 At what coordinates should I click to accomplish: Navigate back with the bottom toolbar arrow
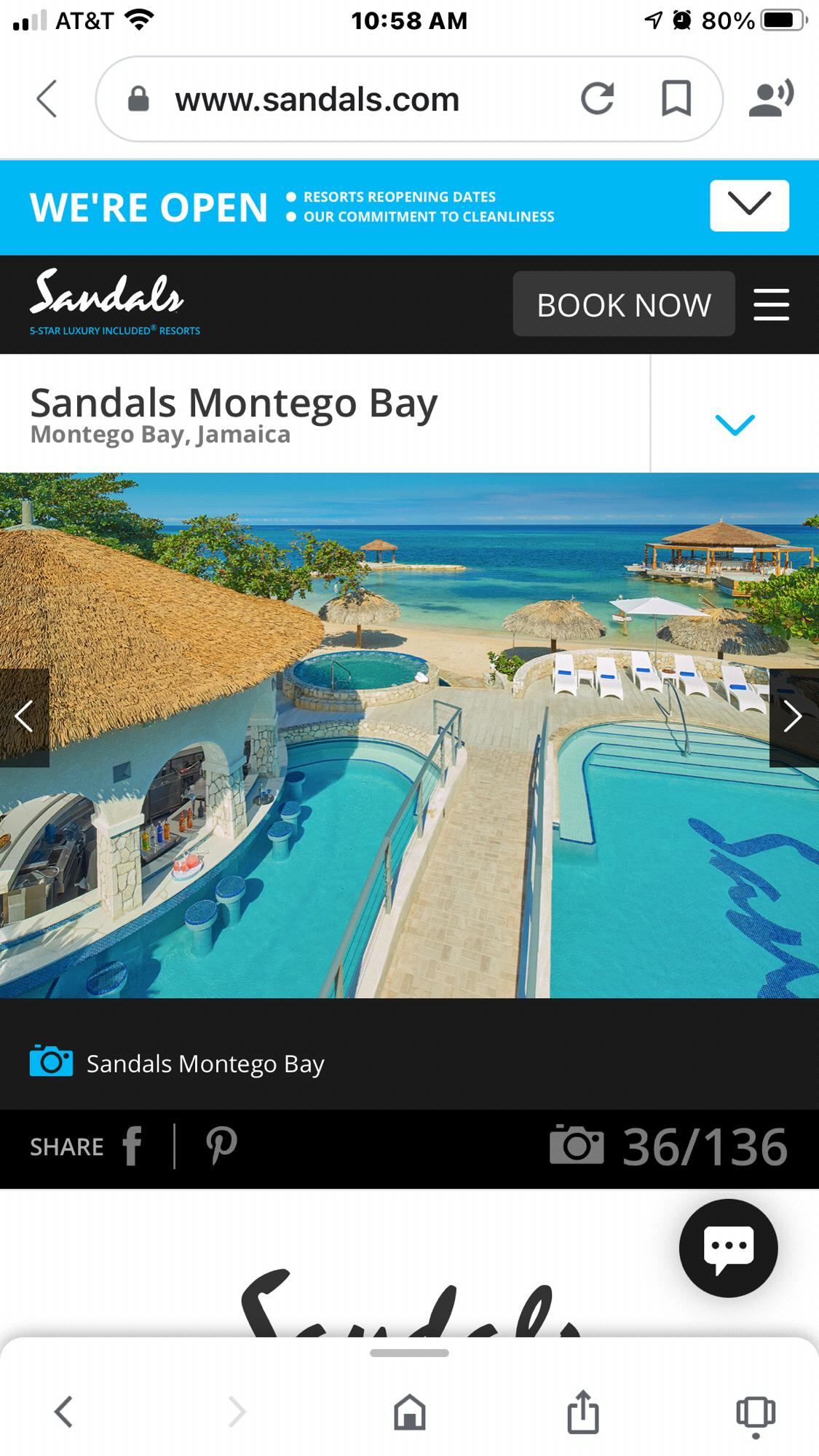pos(64,1412)
